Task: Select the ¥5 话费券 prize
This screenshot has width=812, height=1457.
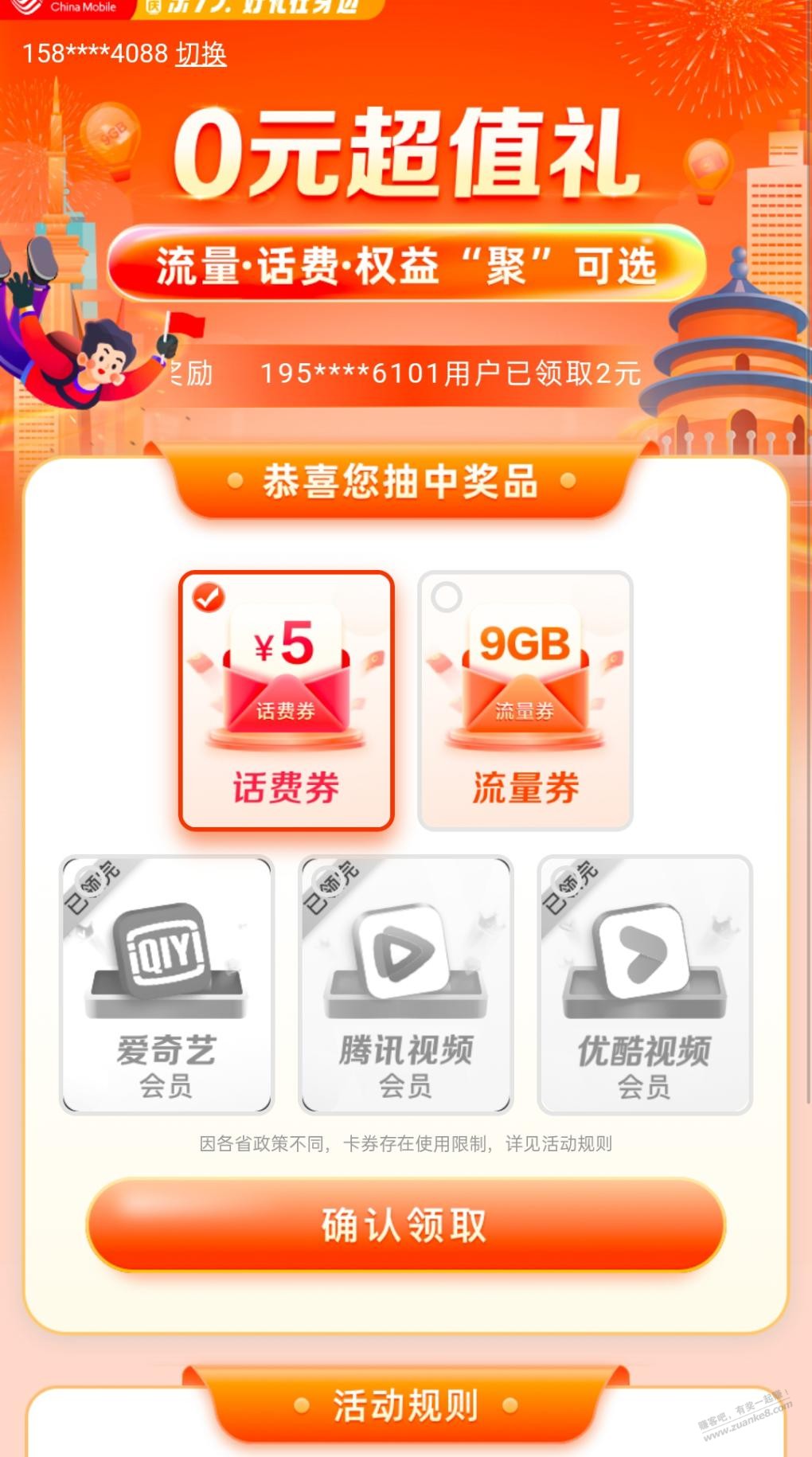Action: click(x=287, y=701)
